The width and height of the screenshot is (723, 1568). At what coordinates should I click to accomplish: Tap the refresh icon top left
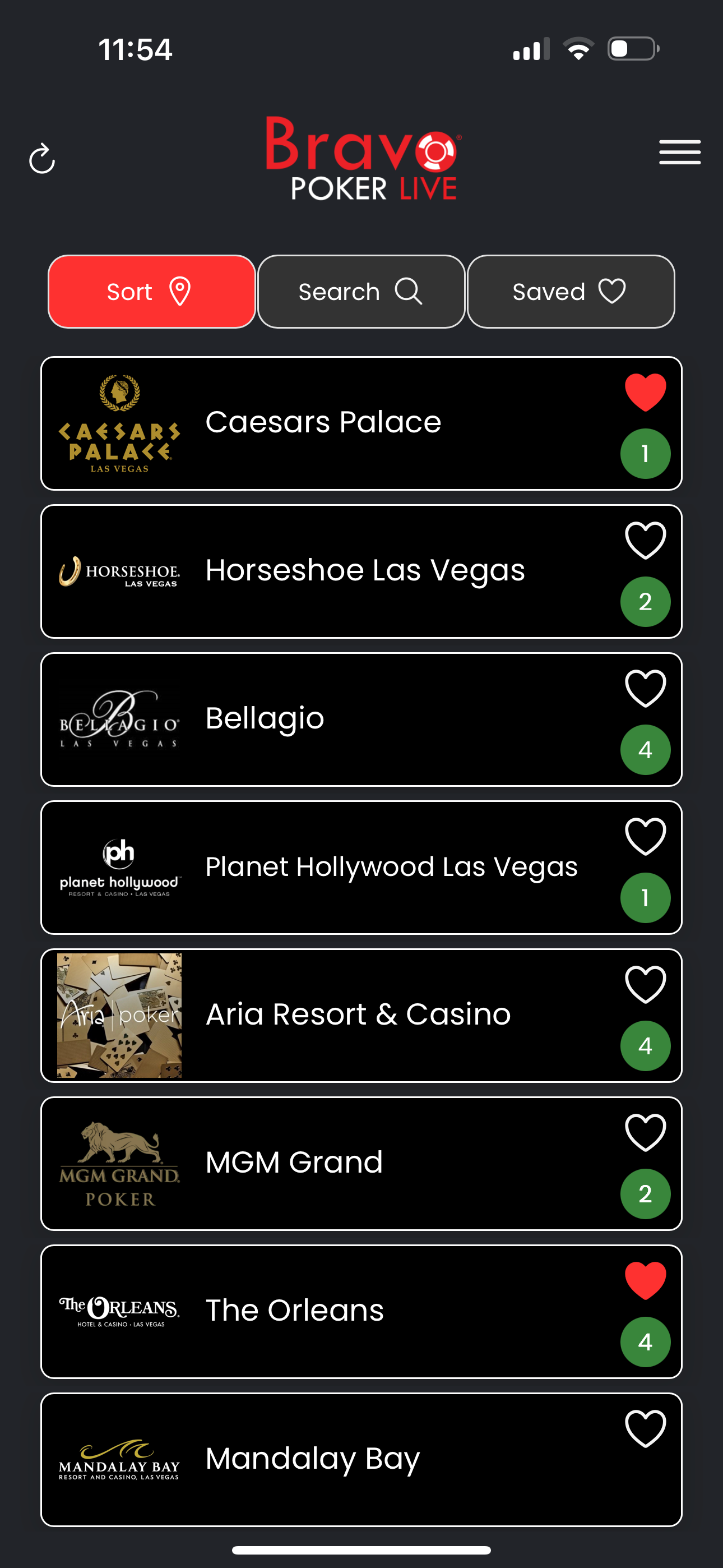coord(42,158)
